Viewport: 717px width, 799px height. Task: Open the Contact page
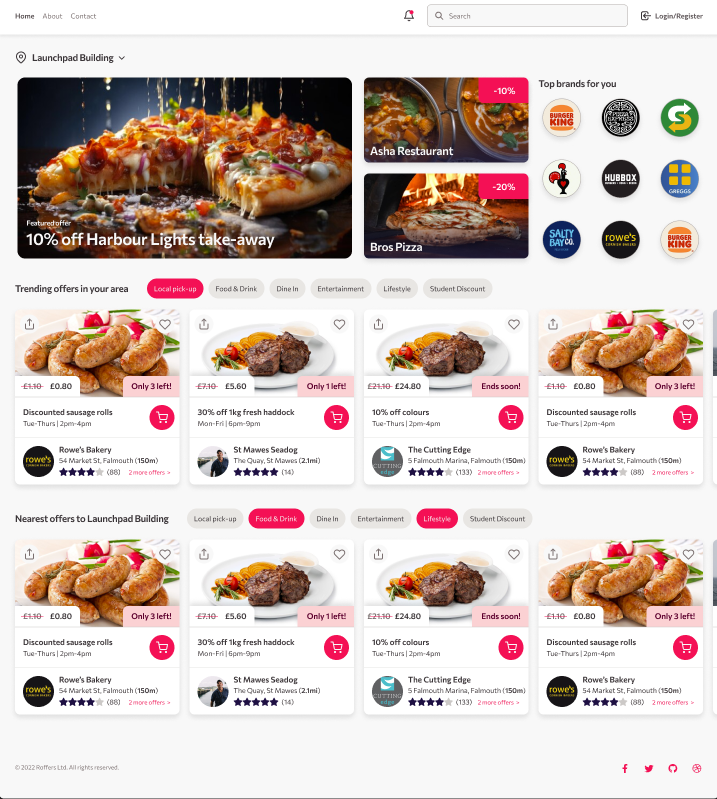point(83,16)
